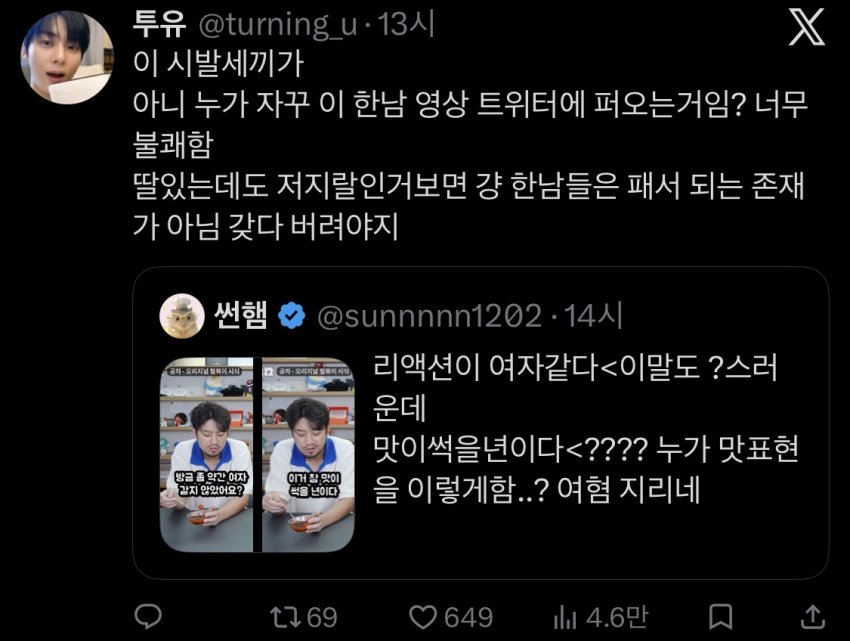This screenshot has width=850, height=641.
Task: View analytics showing 4.6만 views
Action: coord(601,617)
